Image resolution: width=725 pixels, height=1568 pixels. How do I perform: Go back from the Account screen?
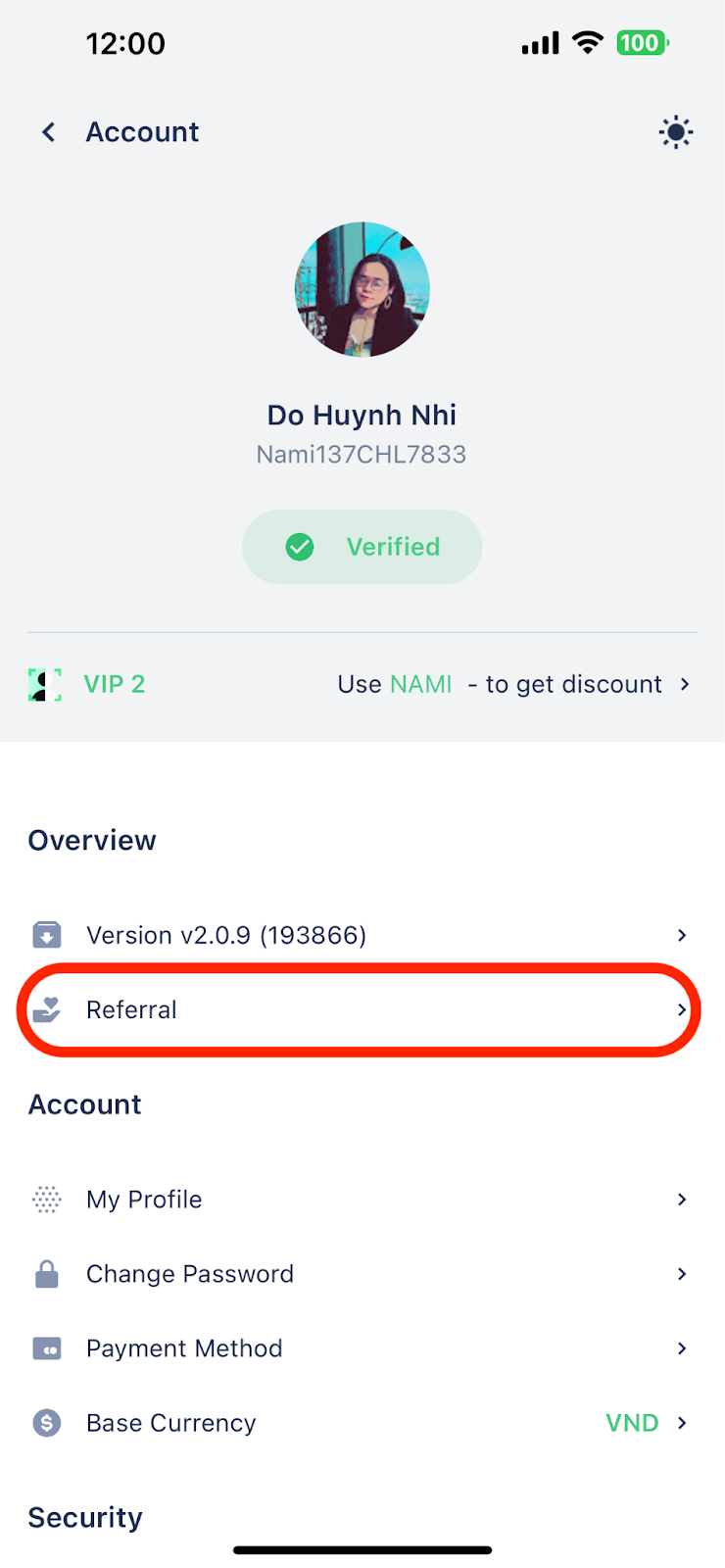[48, 132]
